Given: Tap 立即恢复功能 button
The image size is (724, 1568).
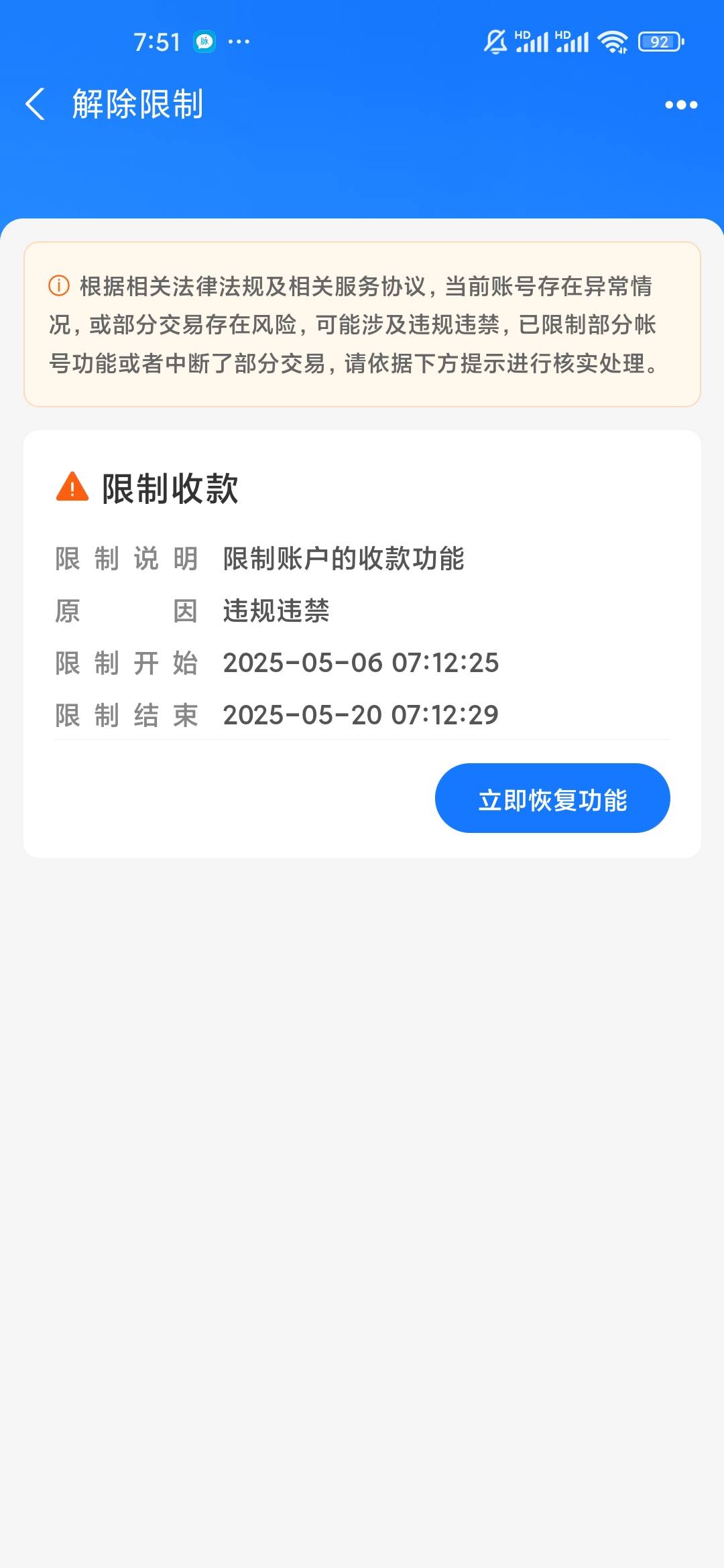Looking at the screenshot, I should click(x=552, y=798).
